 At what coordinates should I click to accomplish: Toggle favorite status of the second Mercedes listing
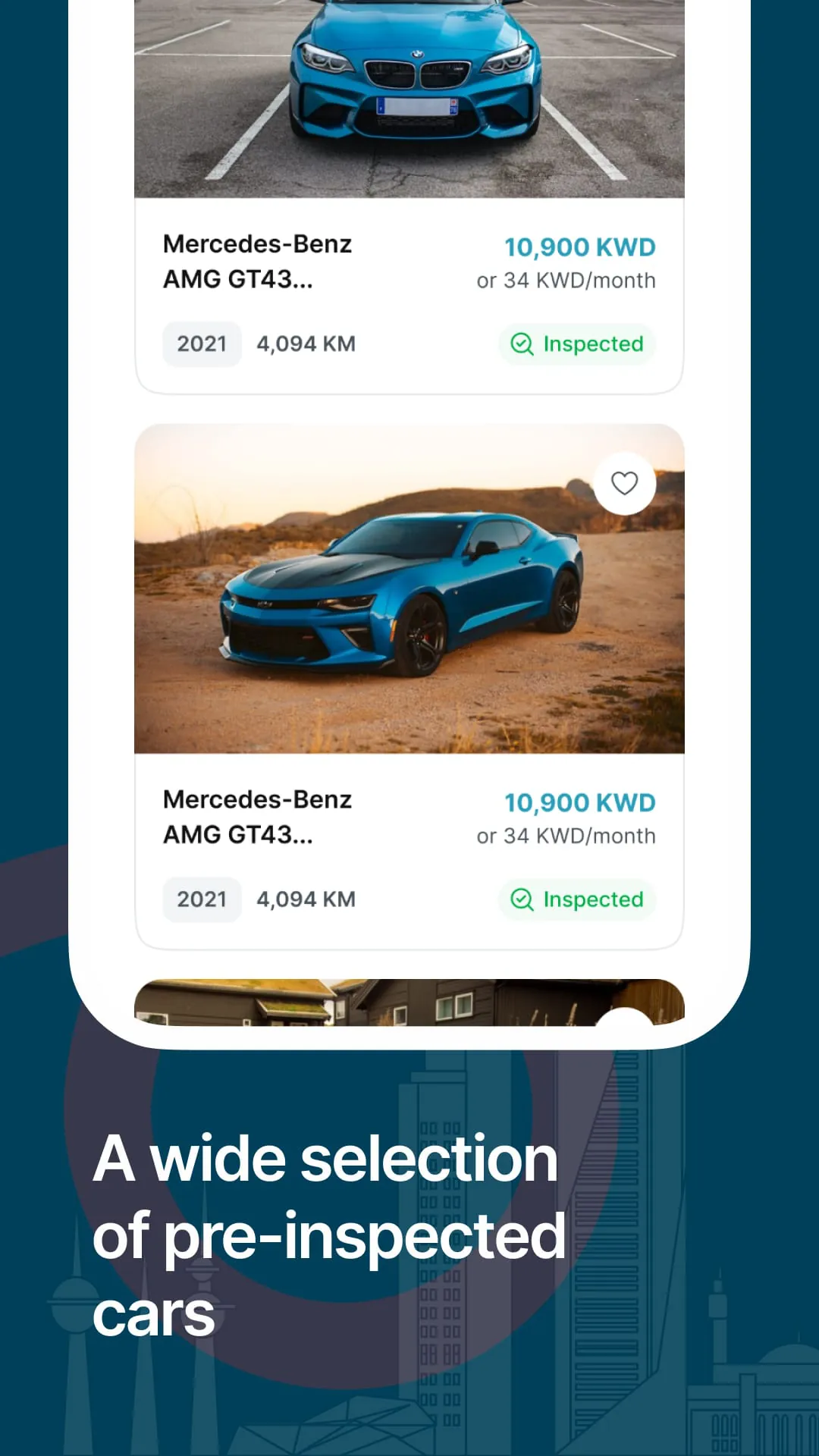(x=624, y=484)
